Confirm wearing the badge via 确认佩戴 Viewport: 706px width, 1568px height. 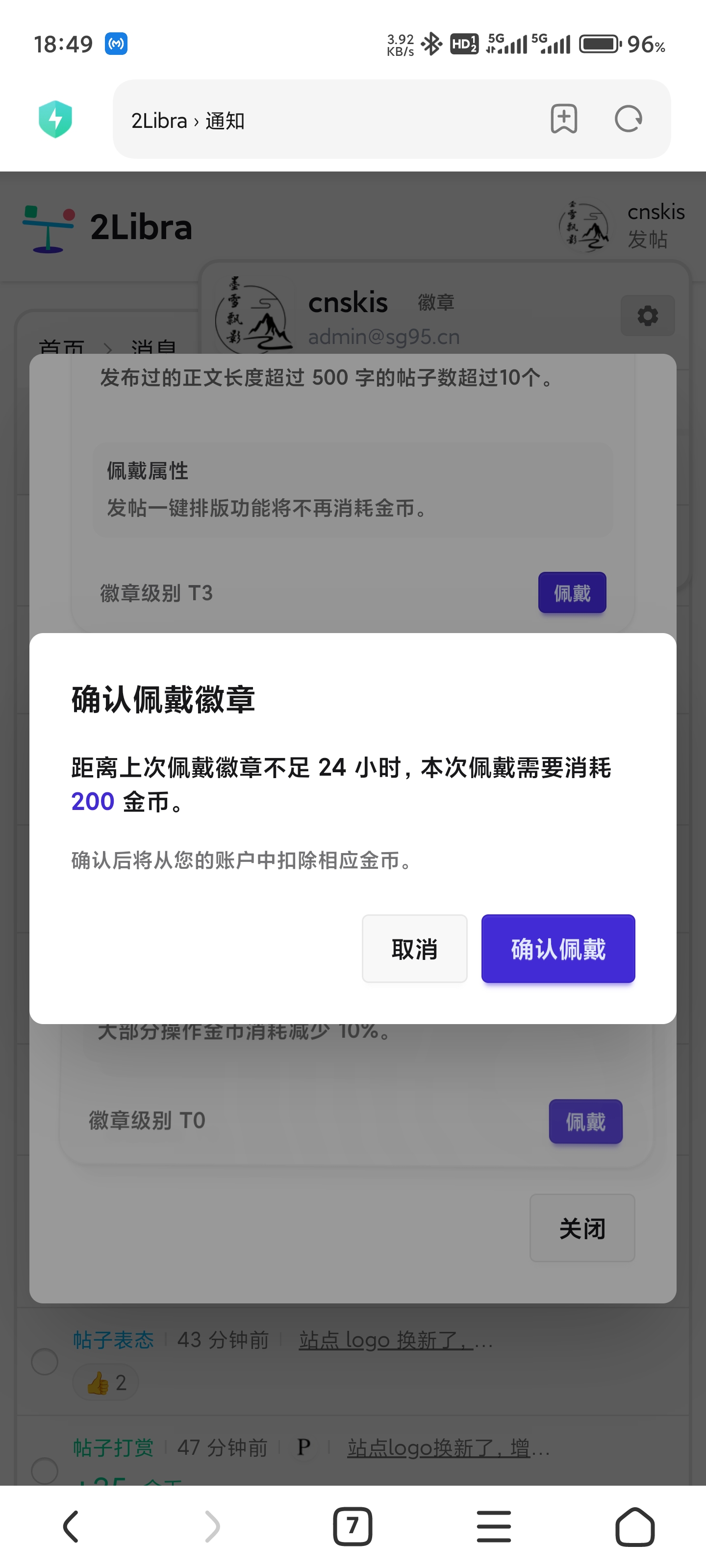(557, 949)
